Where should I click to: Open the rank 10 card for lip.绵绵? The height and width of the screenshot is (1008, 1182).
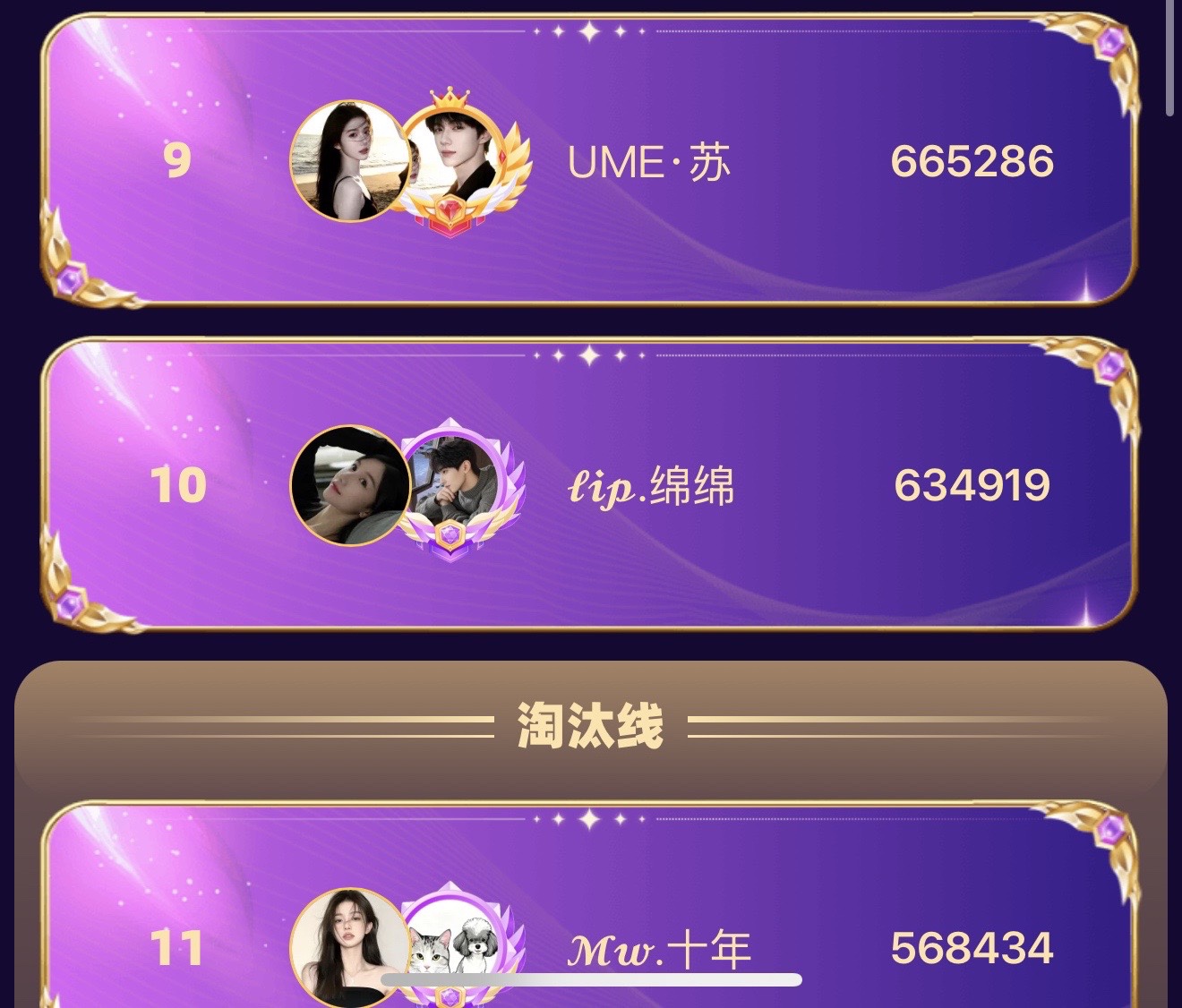[590, 484]
